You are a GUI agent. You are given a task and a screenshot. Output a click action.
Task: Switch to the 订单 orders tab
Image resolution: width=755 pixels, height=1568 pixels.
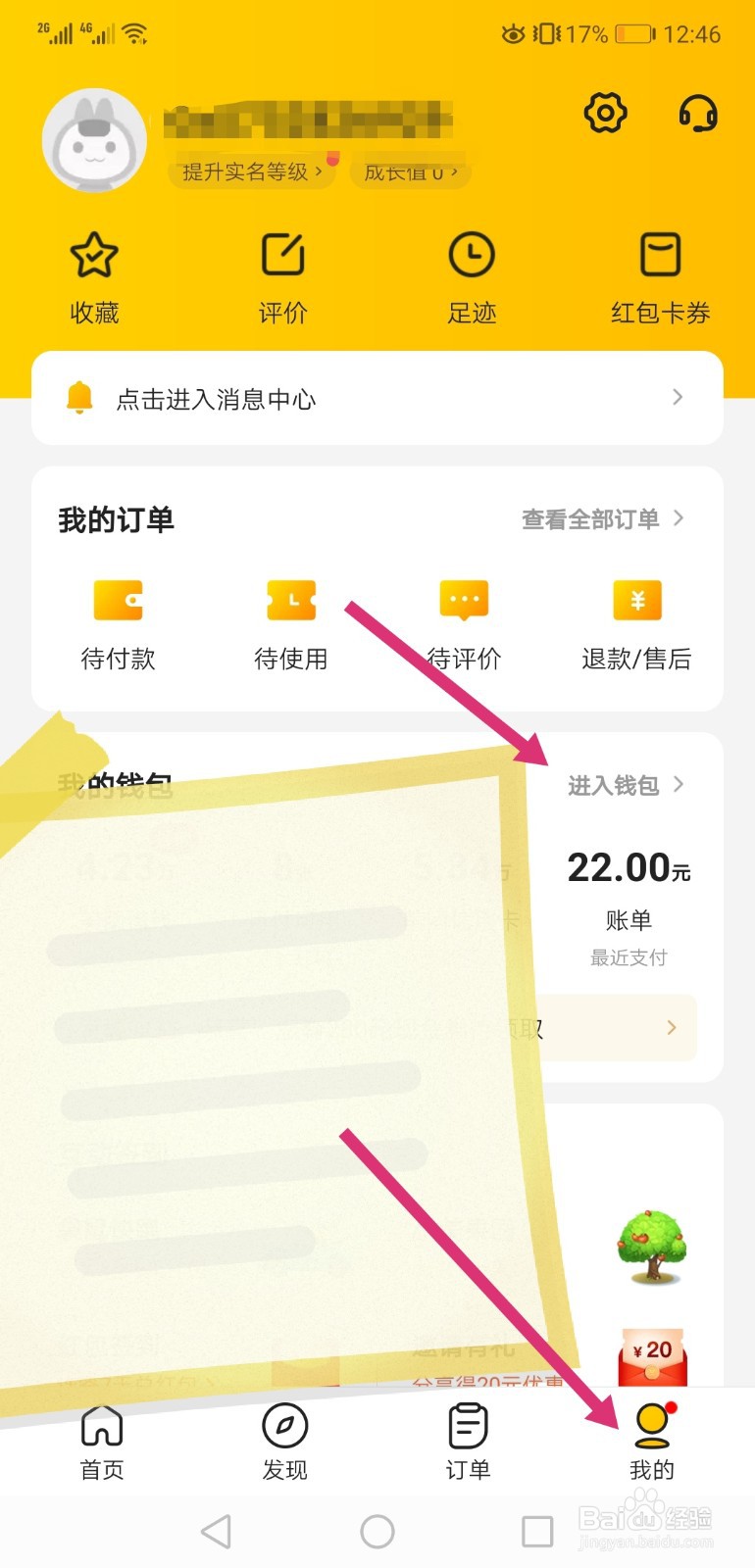[467, 1441]
